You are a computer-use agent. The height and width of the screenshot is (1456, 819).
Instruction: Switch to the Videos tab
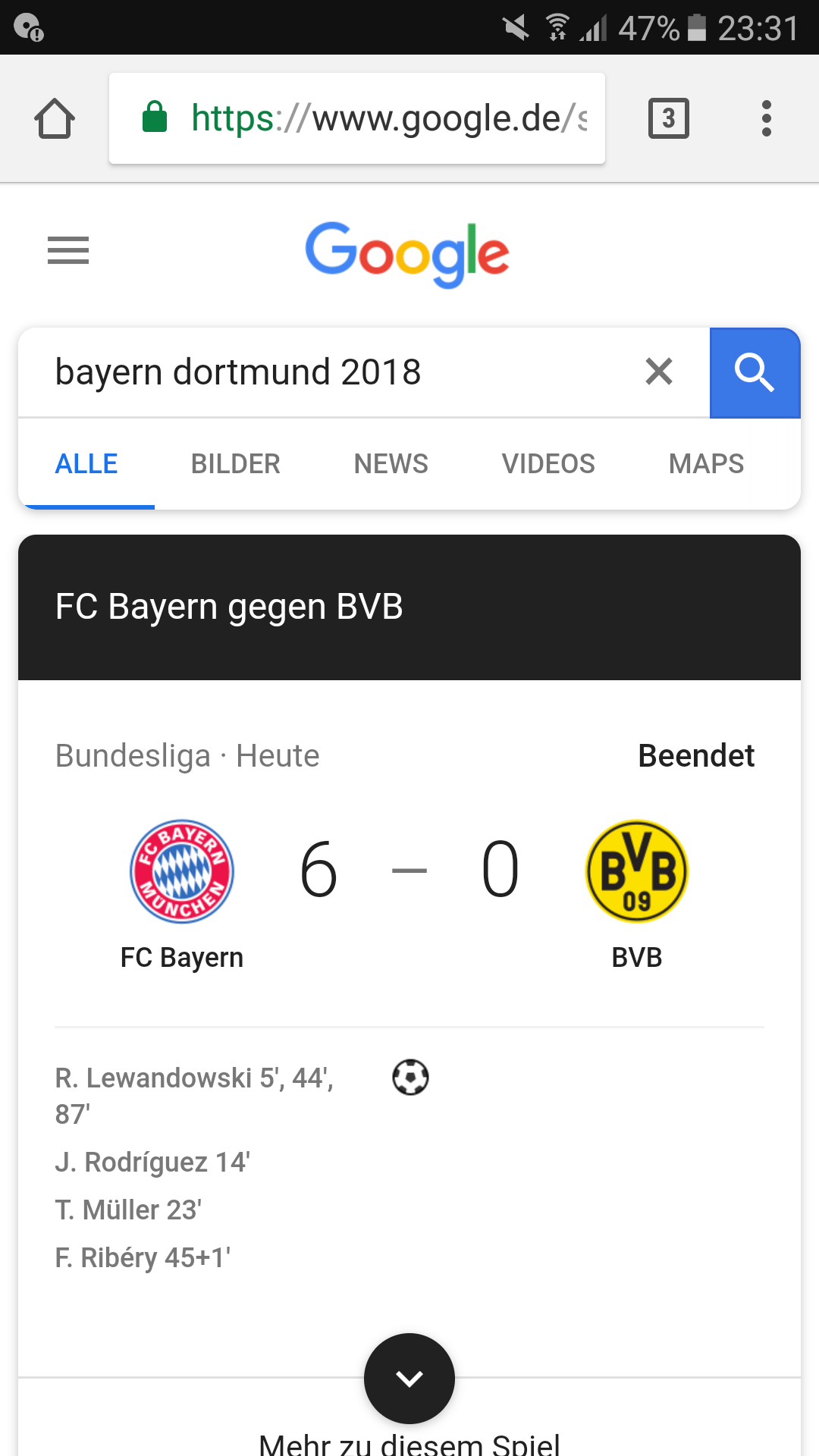549,463
